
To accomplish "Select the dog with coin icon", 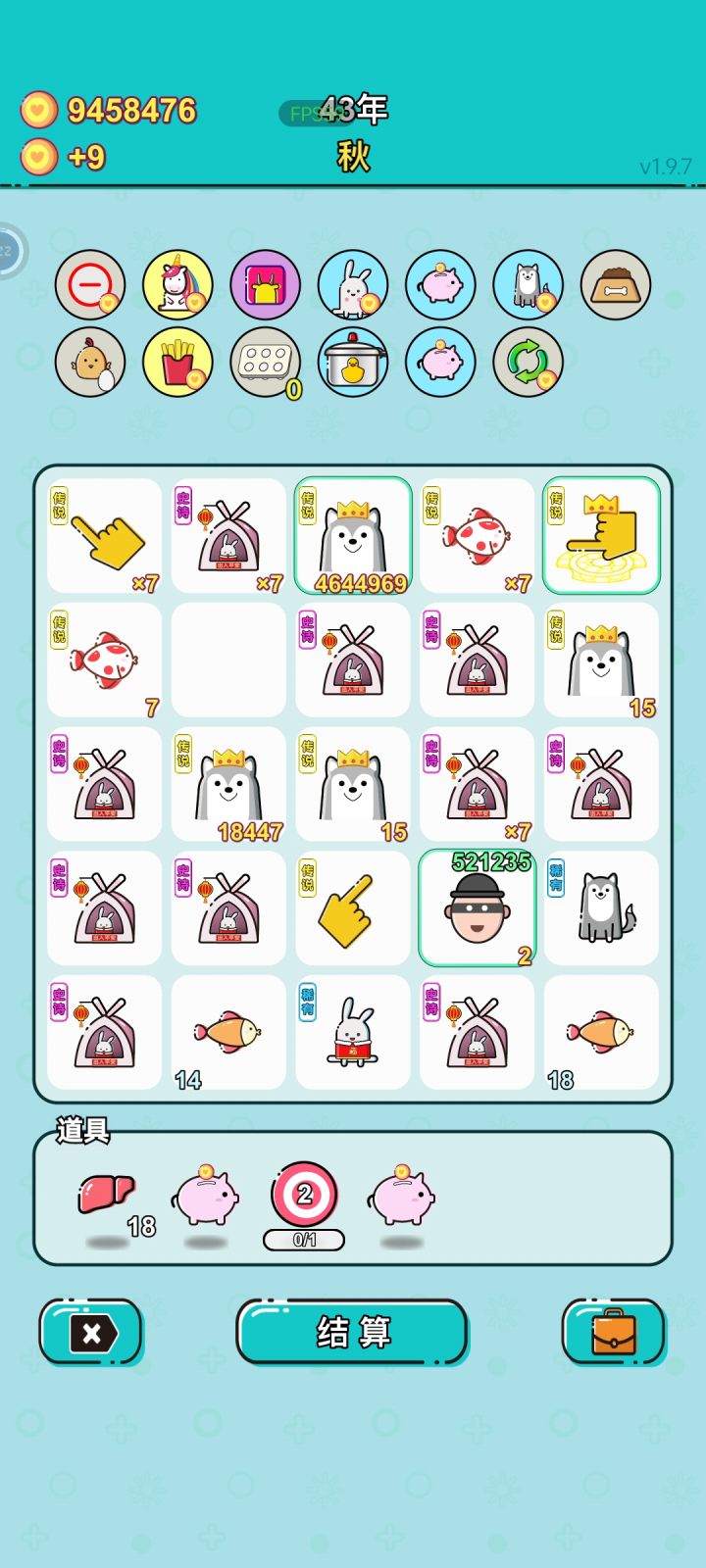I will click(x=529, y=285).
